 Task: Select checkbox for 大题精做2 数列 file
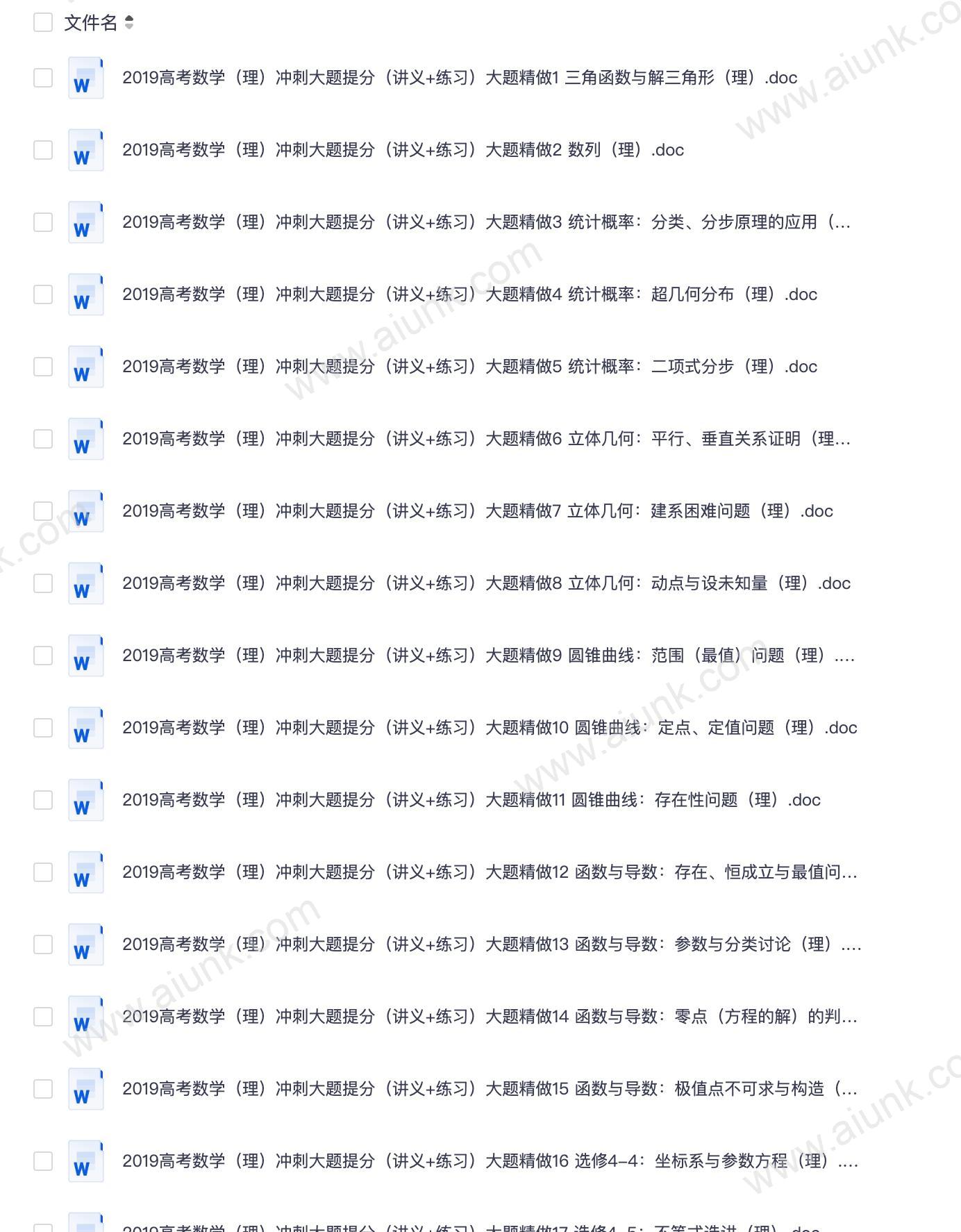[x=43, y=150]
